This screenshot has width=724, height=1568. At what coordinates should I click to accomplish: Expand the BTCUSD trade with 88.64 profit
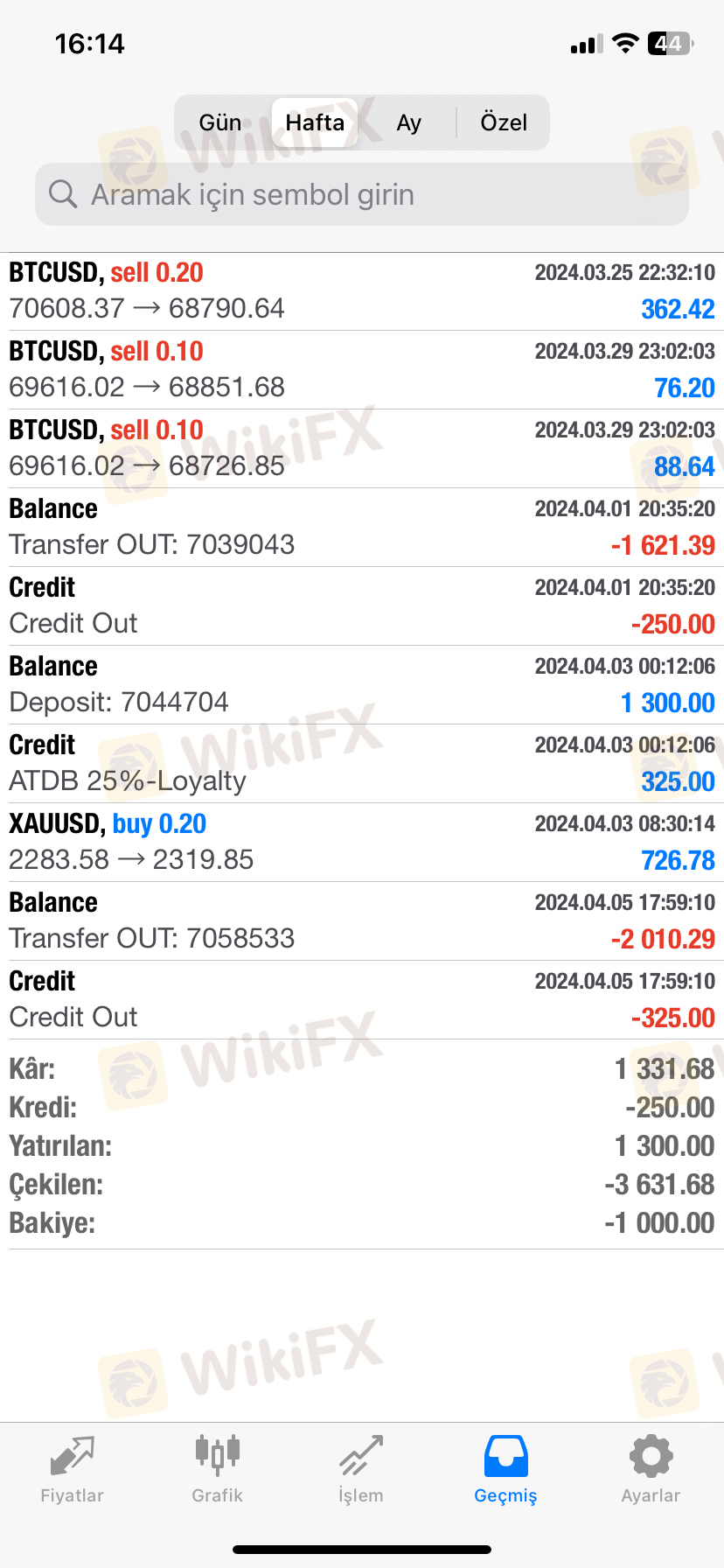pyautogui.click(x=362, y=449)
